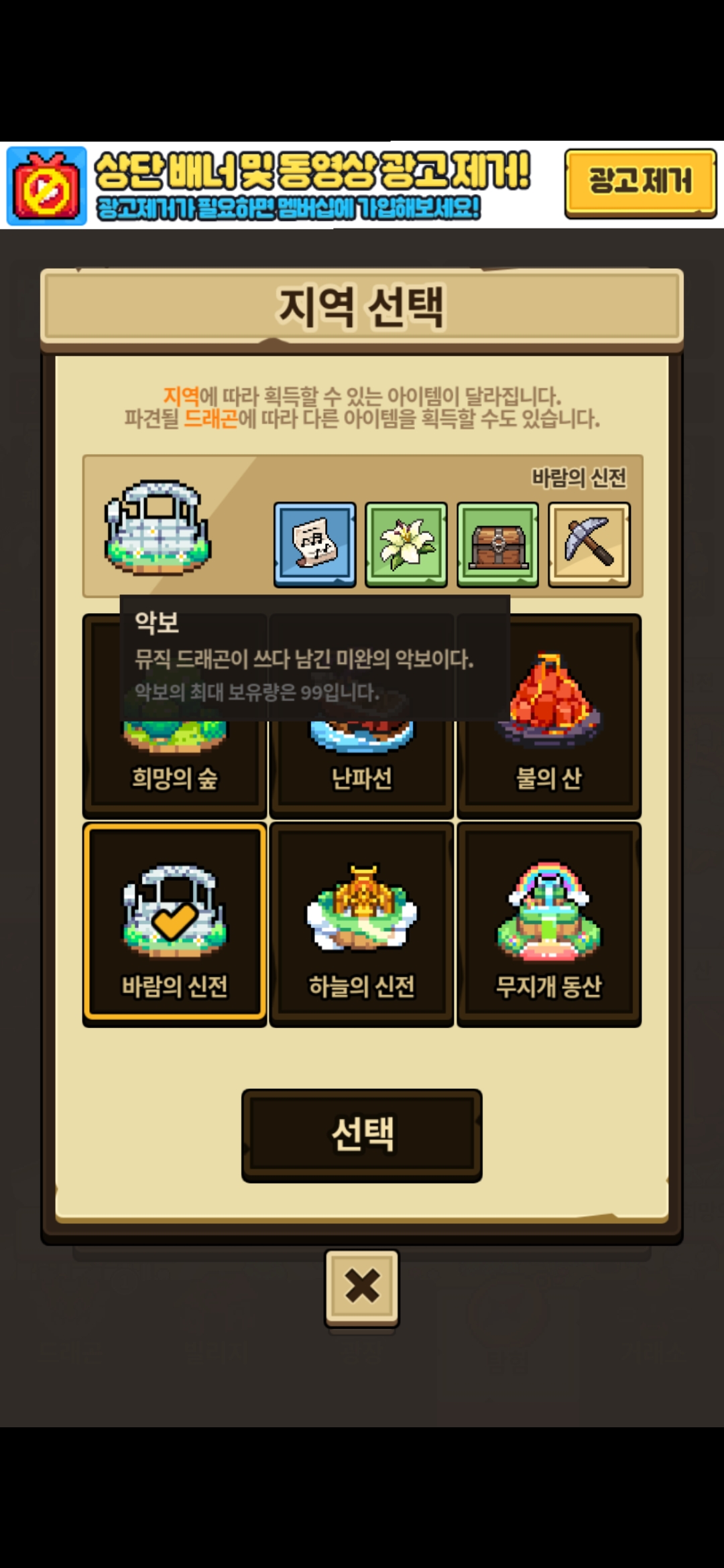This screenshot has width=724, height=1568.
Task: Tap the treasure chest item icon
Action: coord(497,545)
